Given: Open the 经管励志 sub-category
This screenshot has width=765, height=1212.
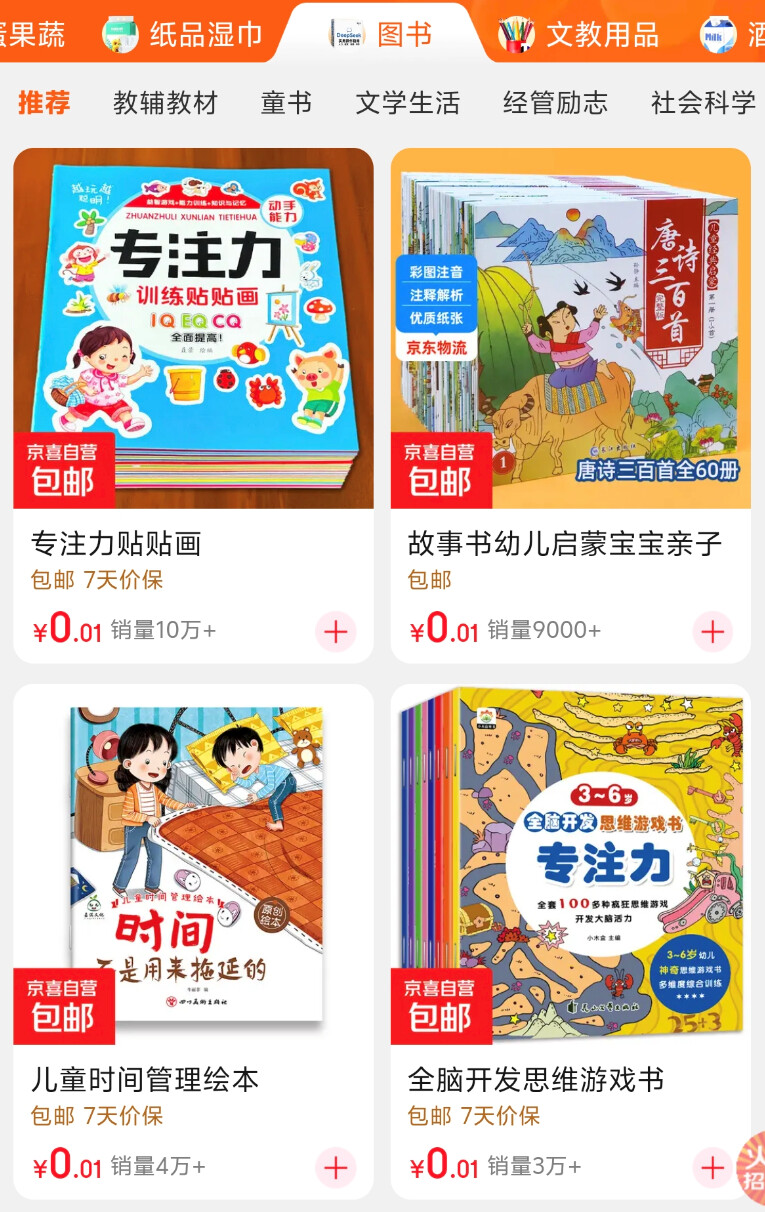Looking at the screenshot, I should coord(555,102).
